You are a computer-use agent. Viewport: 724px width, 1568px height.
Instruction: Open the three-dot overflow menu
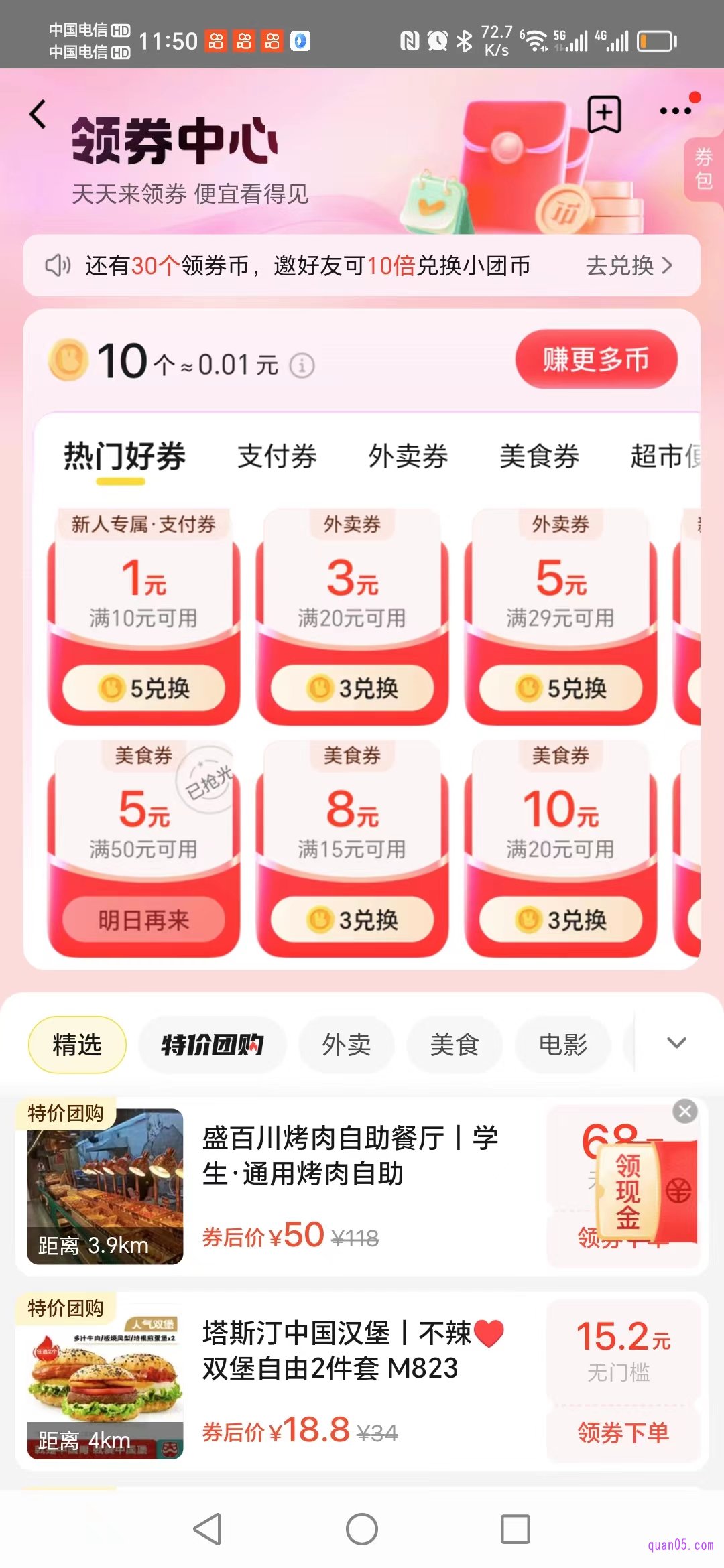point(675,111)
